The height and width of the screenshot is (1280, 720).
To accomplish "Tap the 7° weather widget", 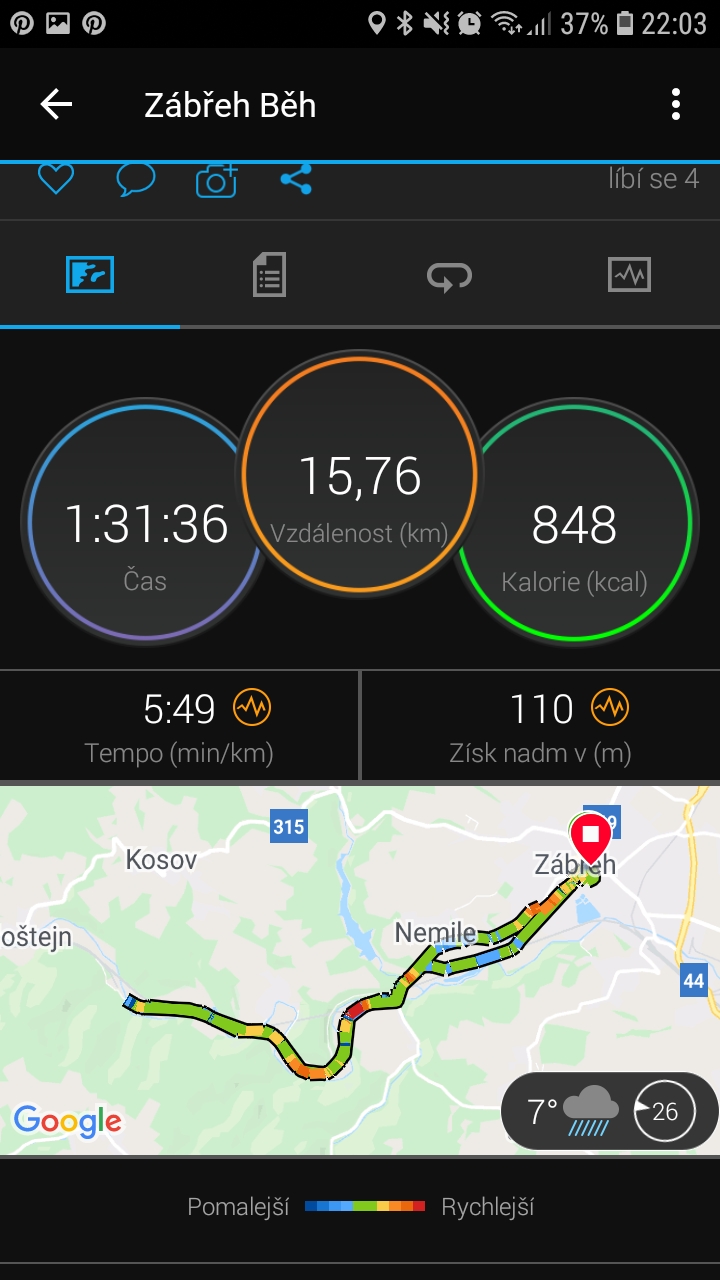I will [609, 1112].
